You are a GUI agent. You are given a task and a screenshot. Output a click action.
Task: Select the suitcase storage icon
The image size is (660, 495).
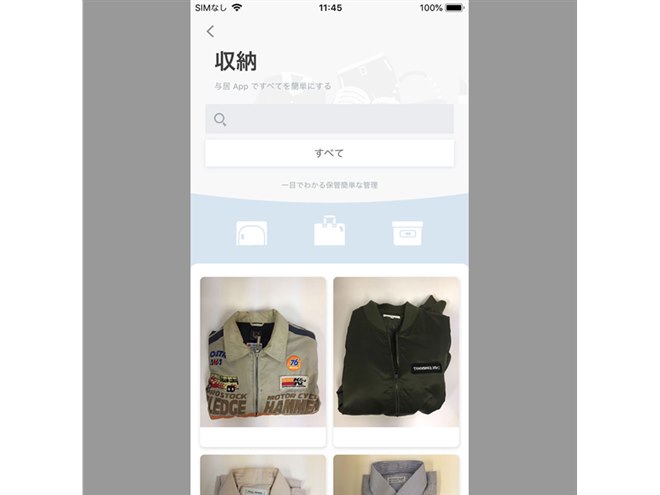point(330,233)
